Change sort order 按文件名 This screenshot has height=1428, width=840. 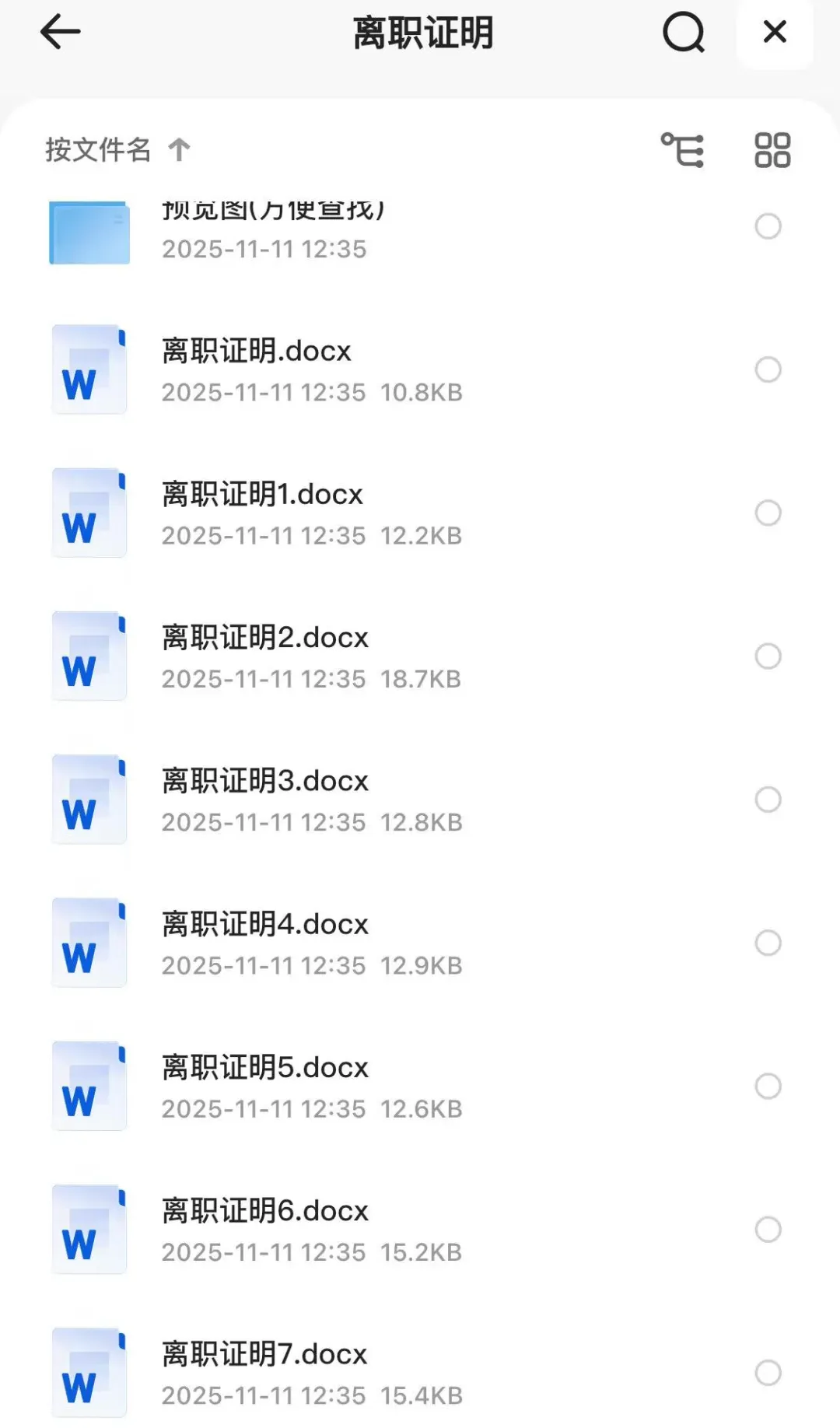[x=117, y=149]
